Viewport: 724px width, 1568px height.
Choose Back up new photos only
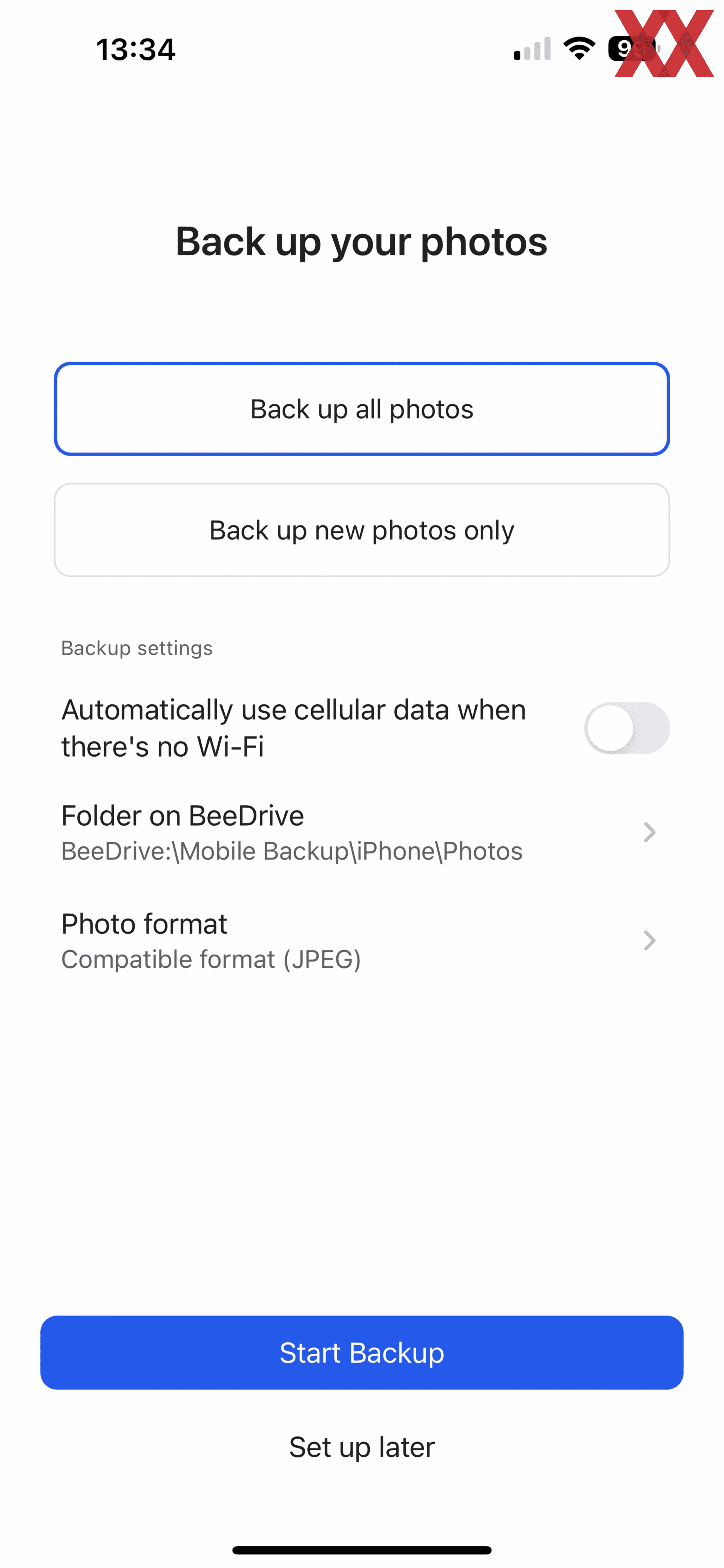[x=362, y=529]
